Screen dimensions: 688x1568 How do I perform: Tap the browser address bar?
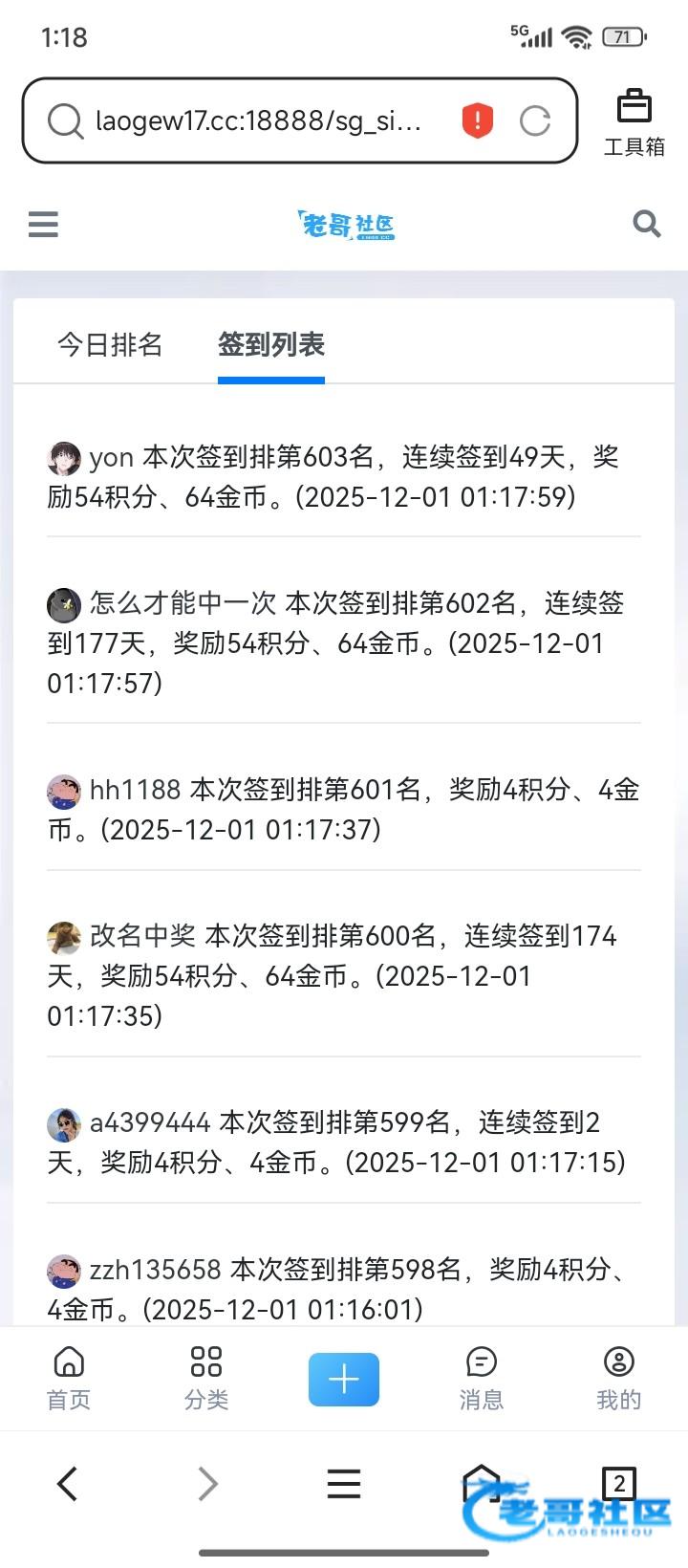point(258,121)
